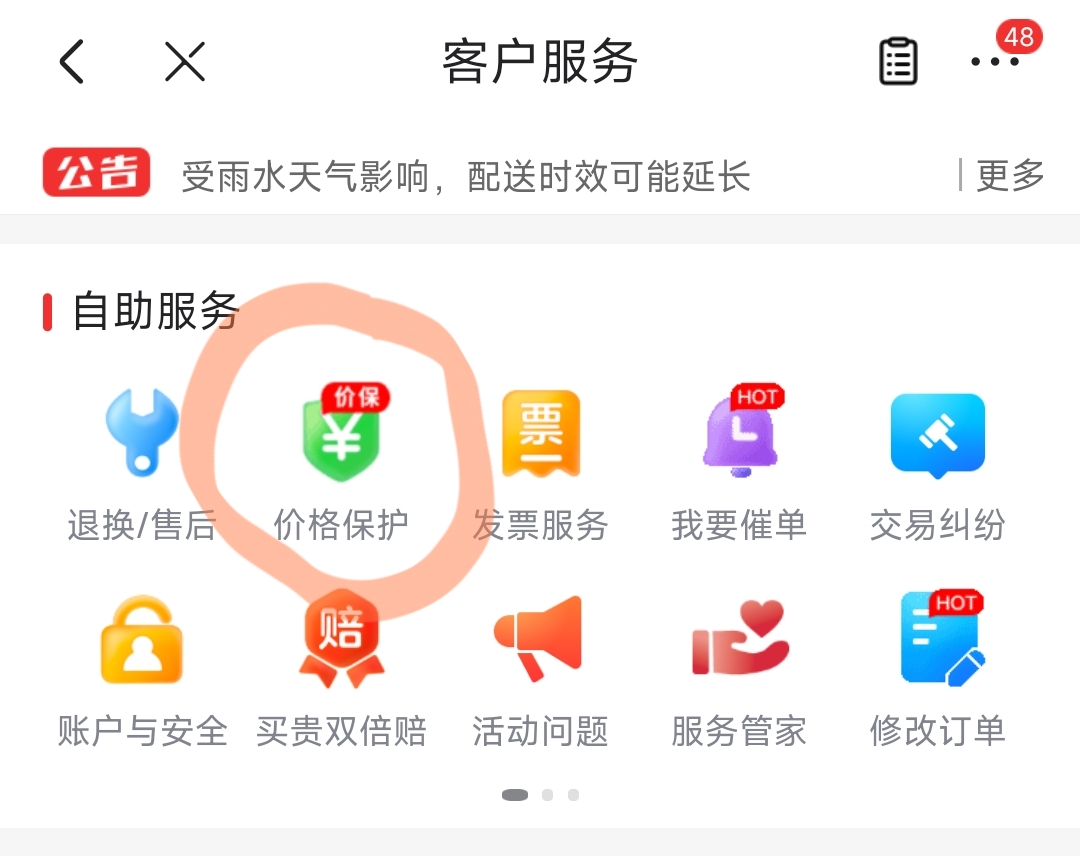Screen dimensions: 1080x856
Task: Close the customer service page
Action: pyautogui.click(x=185, y=61)
